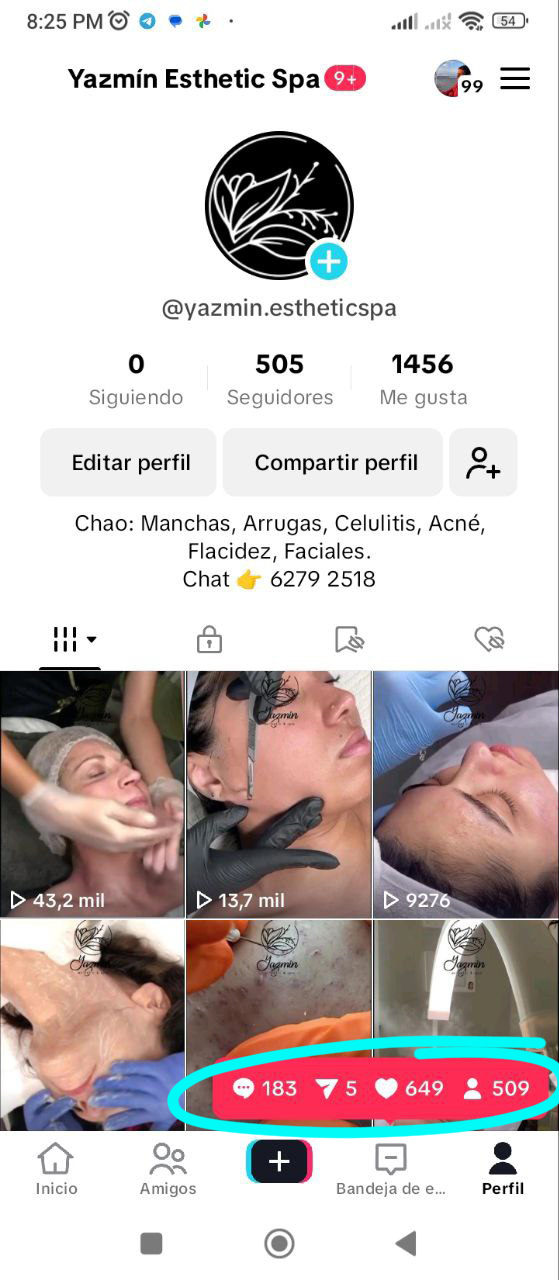Image resolution: width=559 pixels, height=1280 pixels.
Task: Open the Siguiendo count
Action: 136,379
